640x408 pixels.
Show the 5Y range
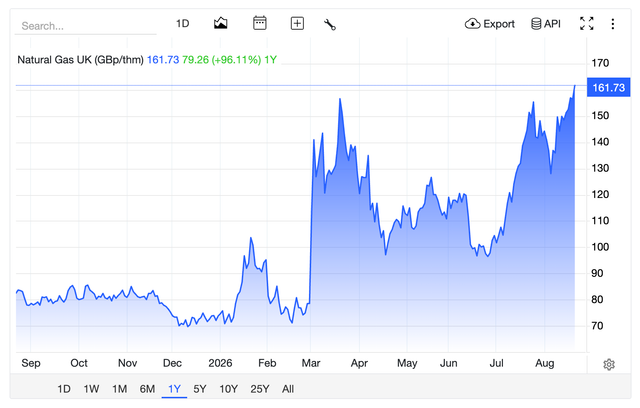pos(200,389)
